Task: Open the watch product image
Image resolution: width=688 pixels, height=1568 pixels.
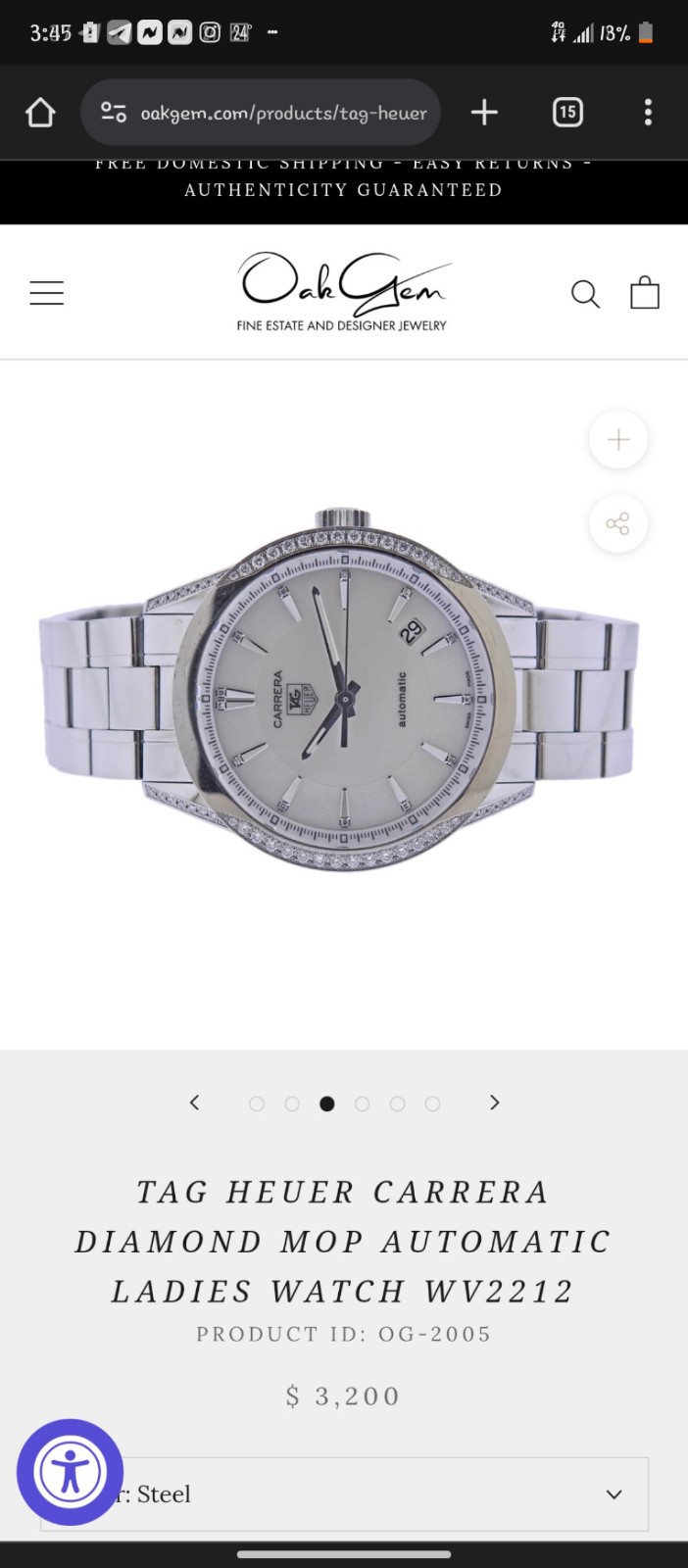Action: pyautogui.click(x=341, y=689)
